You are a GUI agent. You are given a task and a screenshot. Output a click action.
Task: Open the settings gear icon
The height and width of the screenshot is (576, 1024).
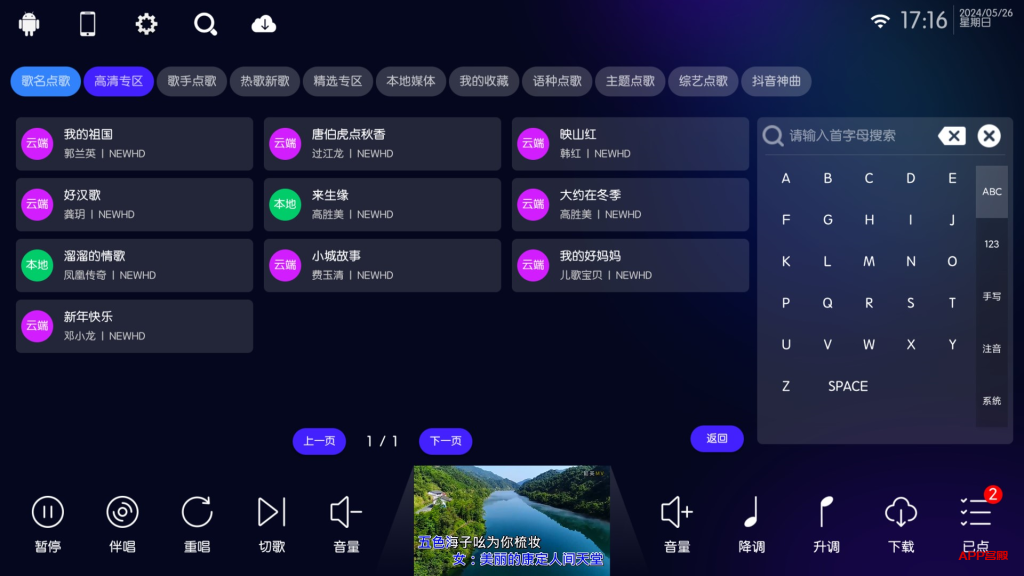point(147,24)
